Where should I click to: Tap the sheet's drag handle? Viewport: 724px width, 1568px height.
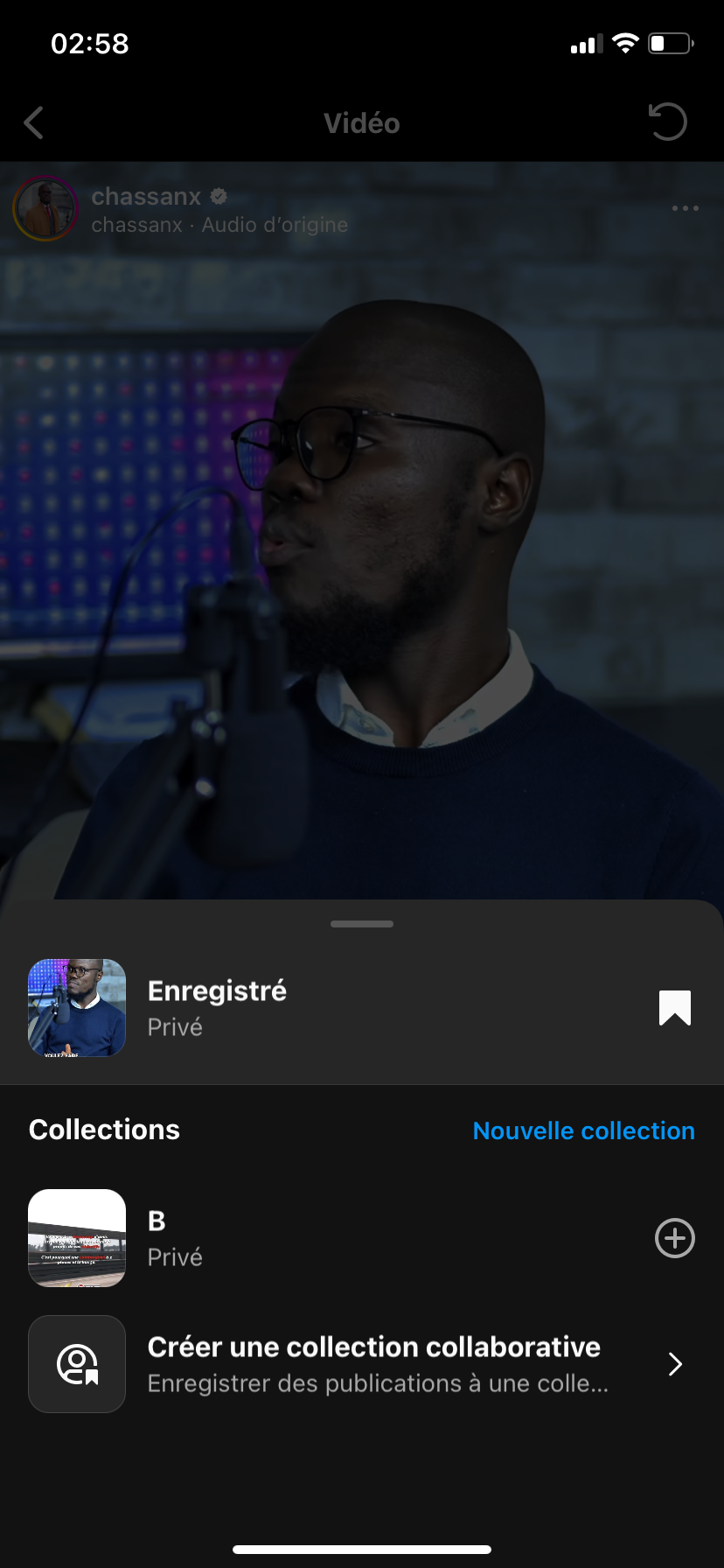[x=362, y=924]
